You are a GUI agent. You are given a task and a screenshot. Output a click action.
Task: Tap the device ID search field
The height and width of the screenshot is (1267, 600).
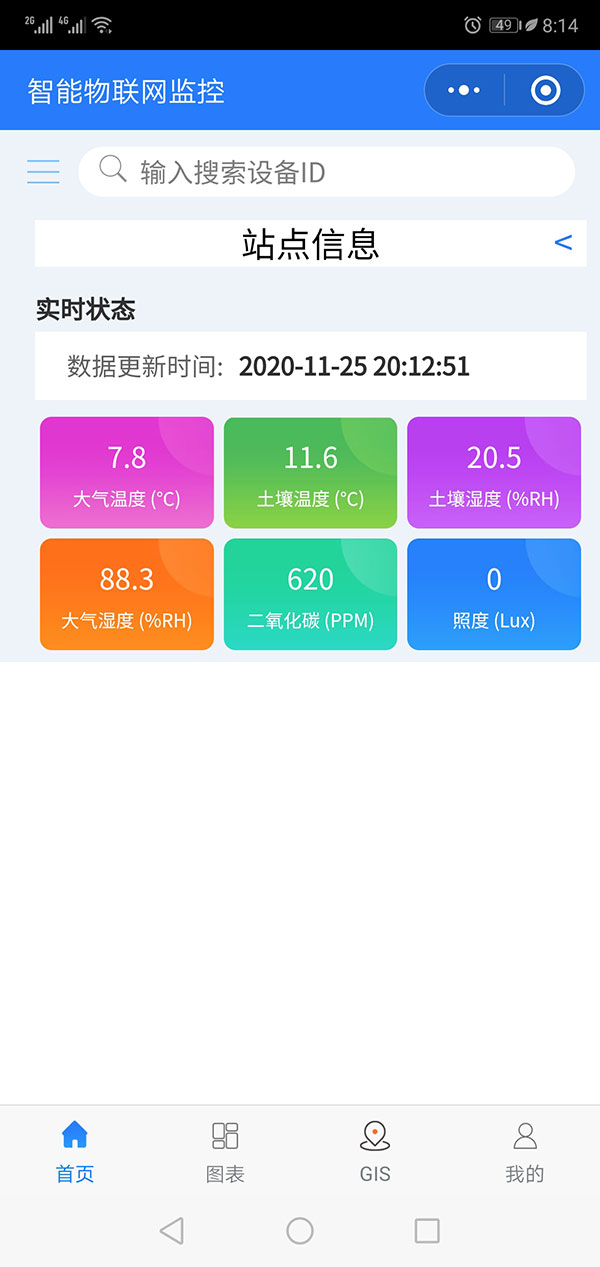pyautogui.click(x=327, y=172)
